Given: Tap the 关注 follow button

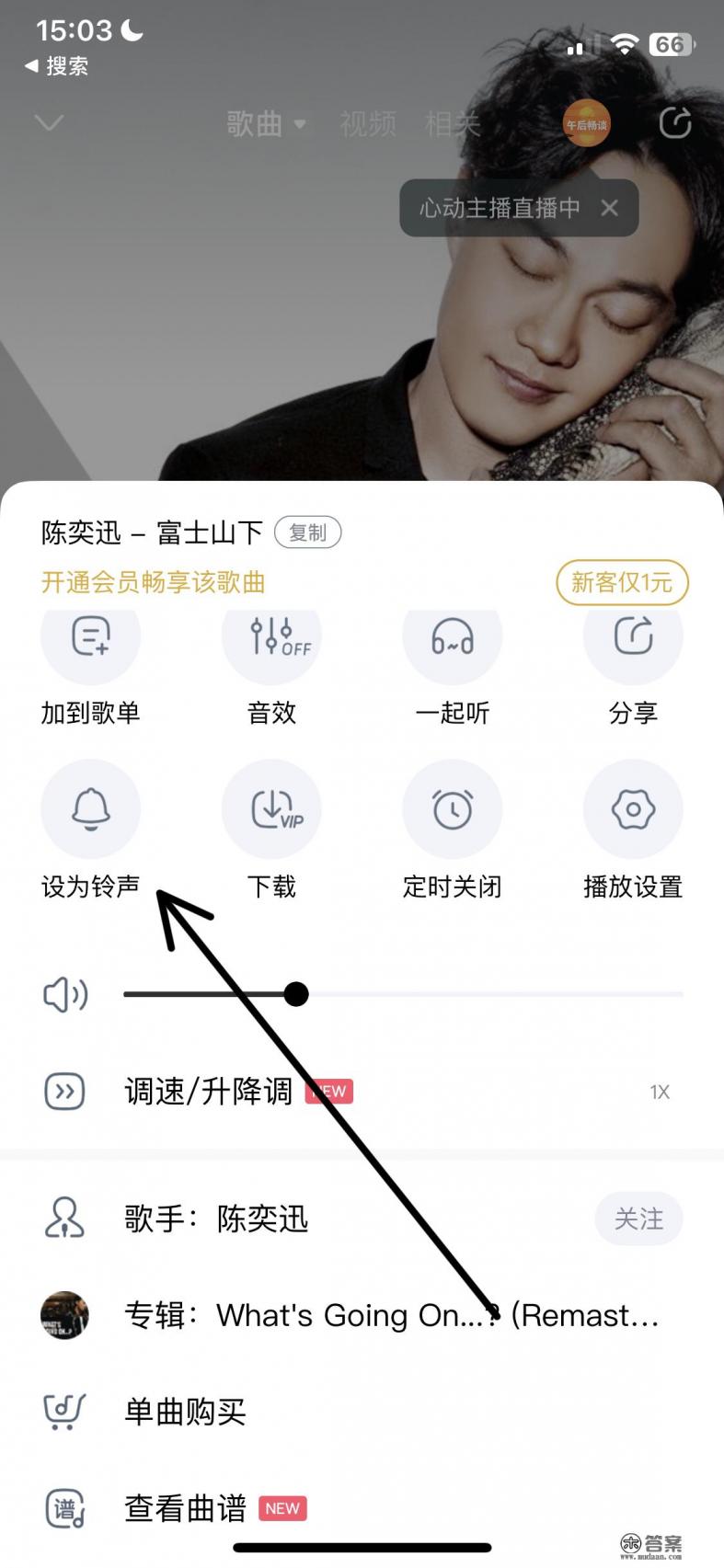Looking at the screenshot, I should (639, 1219).
